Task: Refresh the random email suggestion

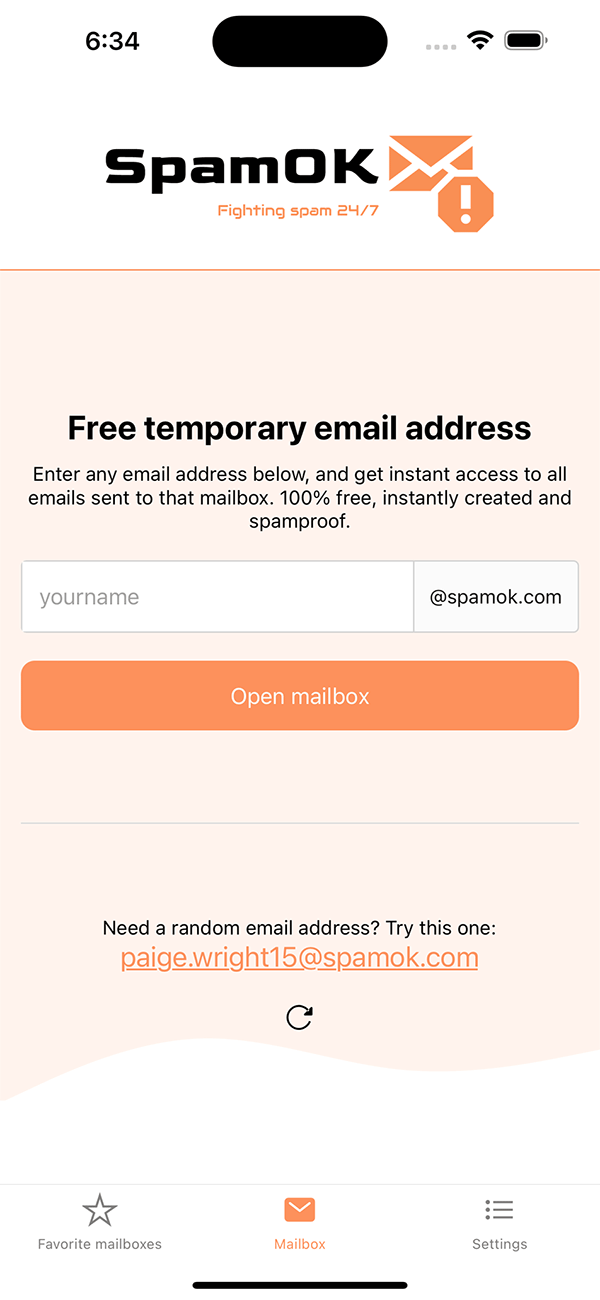Action: [x=299, y=1017]
